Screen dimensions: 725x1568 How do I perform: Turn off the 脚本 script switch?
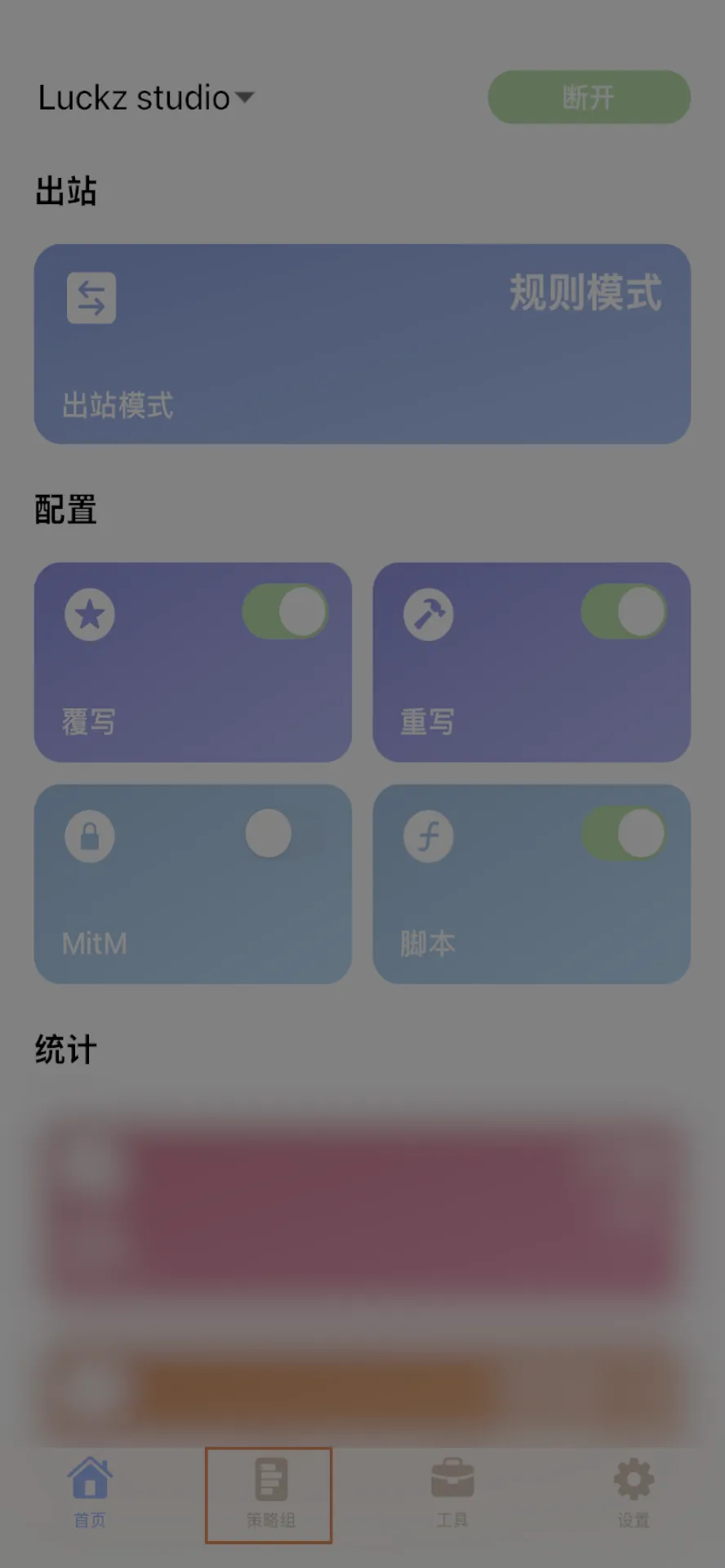[624, 834]
